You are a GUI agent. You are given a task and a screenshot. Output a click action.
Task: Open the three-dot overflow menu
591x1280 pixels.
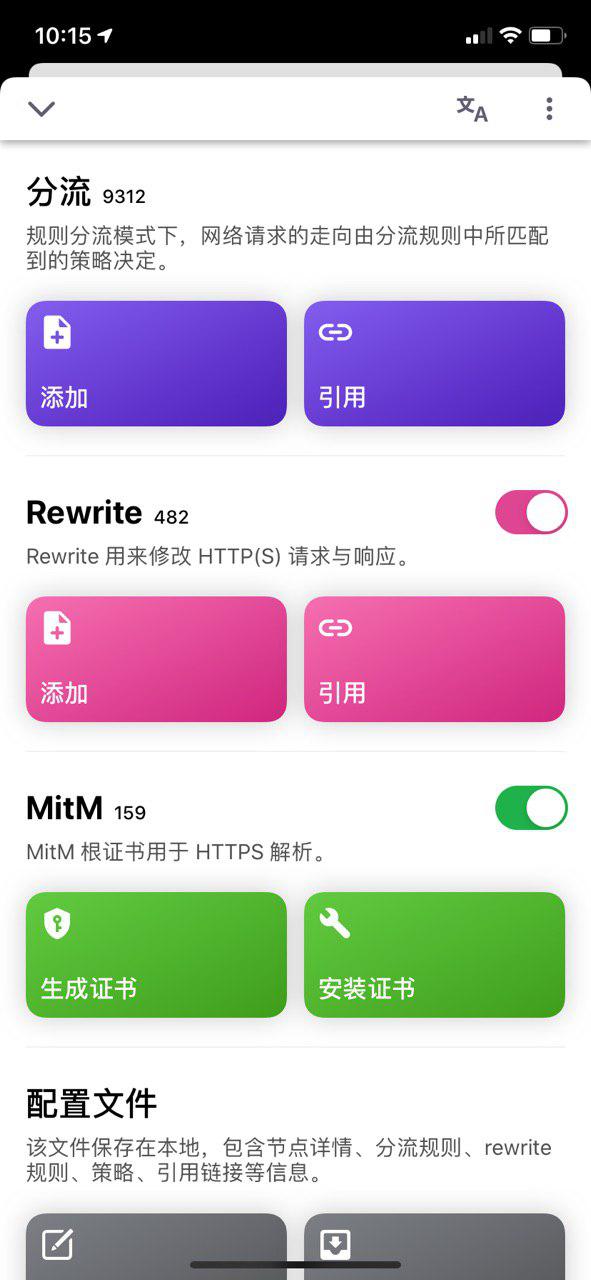549,109
